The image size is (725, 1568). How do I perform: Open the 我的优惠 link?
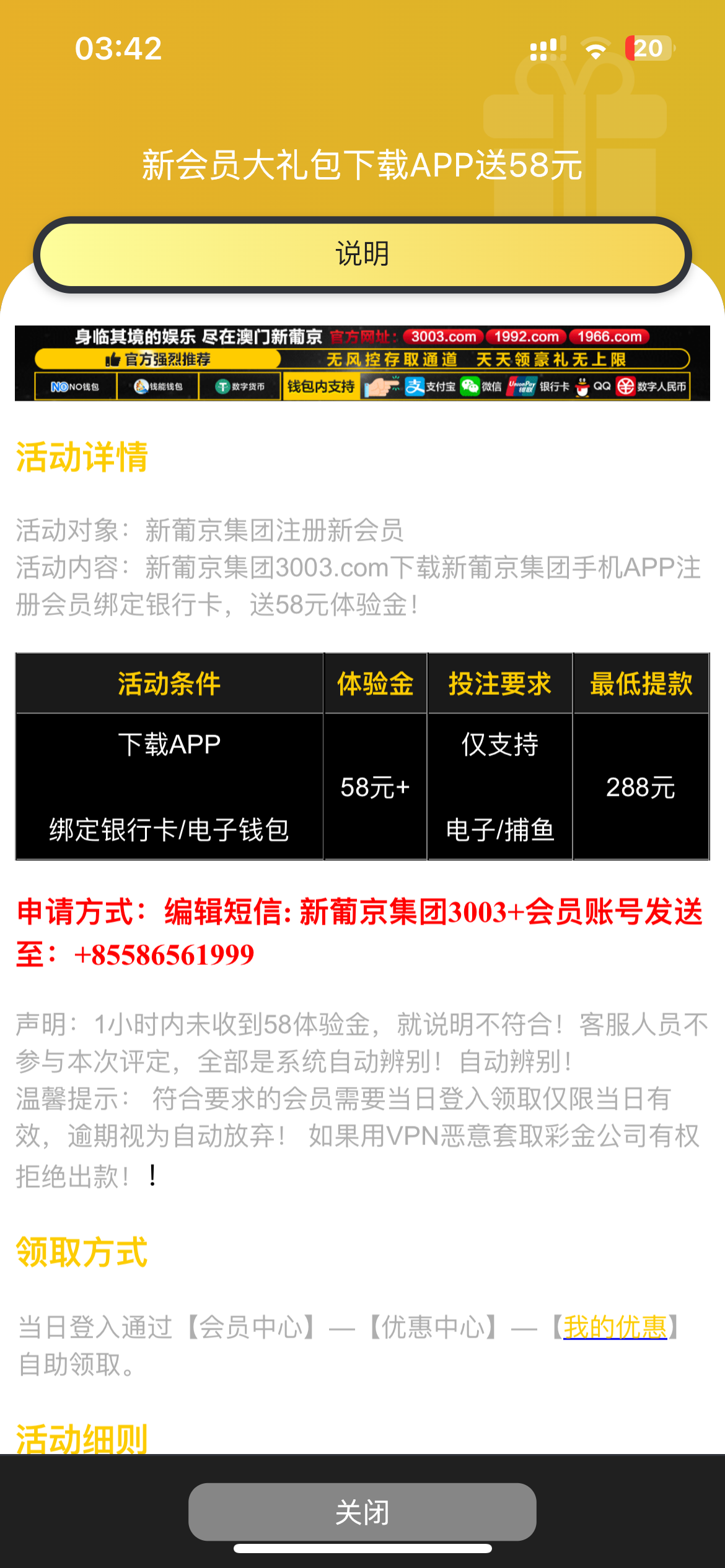click(615, 1327)
